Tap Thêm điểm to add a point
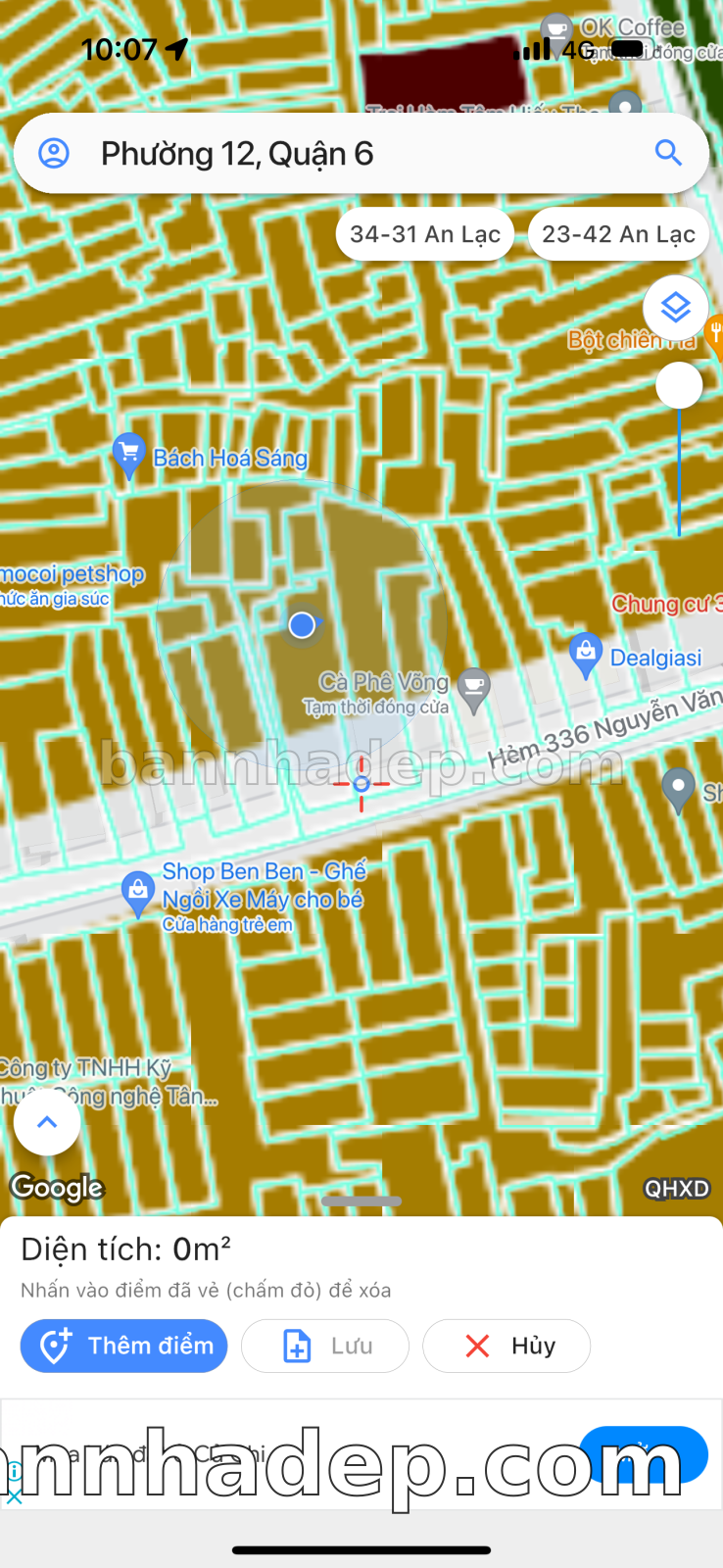 click(123, 1346)
